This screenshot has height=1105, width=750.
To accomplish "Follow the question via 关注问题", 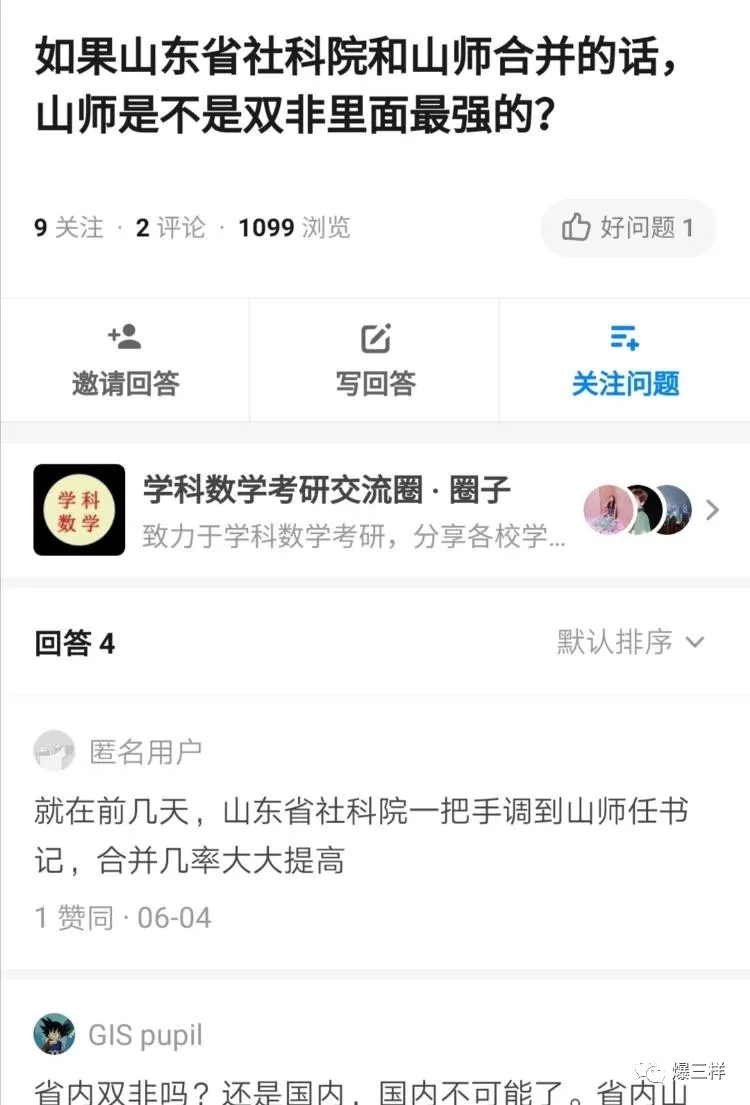I will (625, 360).
